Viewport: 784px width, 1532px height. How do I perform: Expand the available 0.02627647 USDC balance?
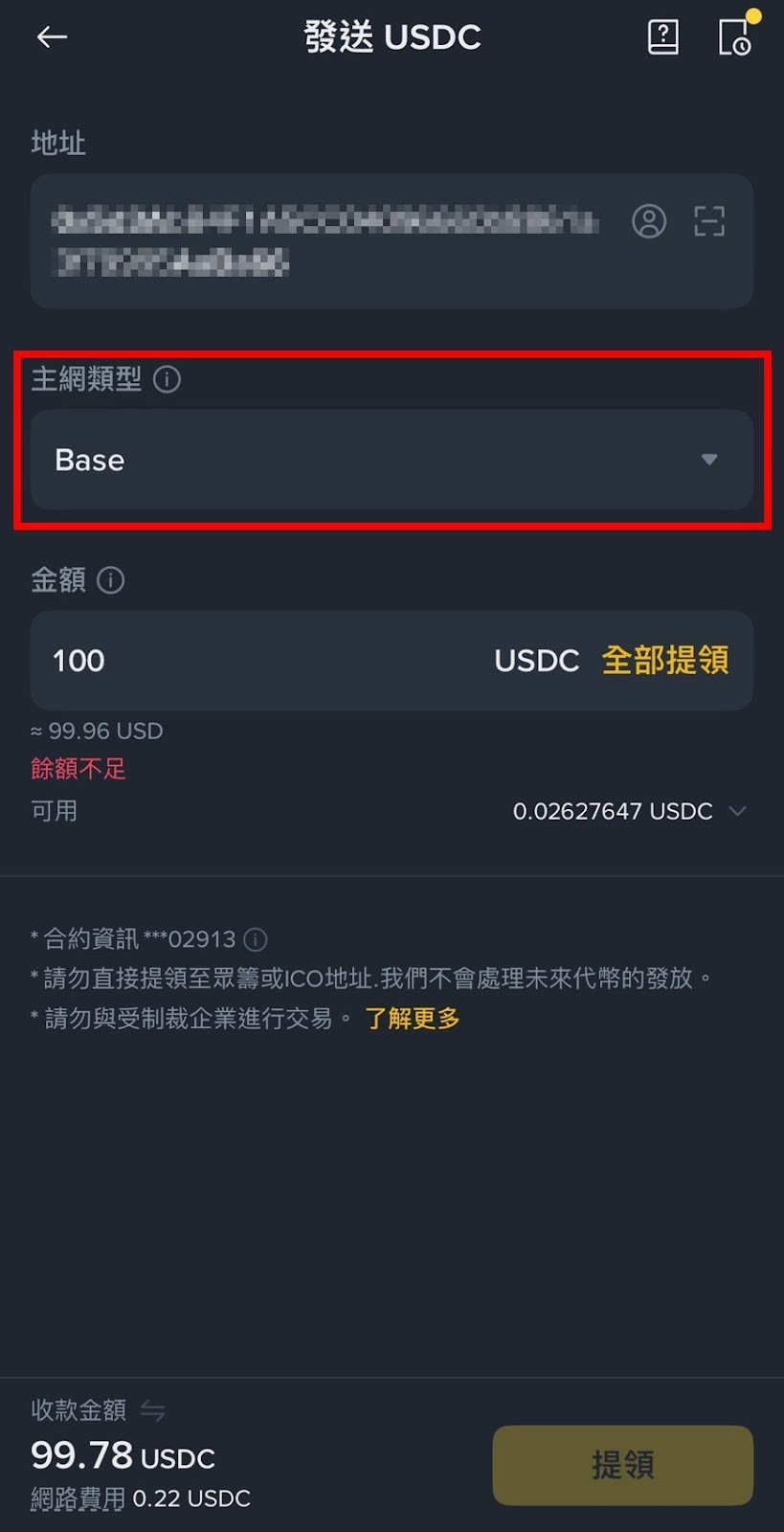(x=736, y=811)
